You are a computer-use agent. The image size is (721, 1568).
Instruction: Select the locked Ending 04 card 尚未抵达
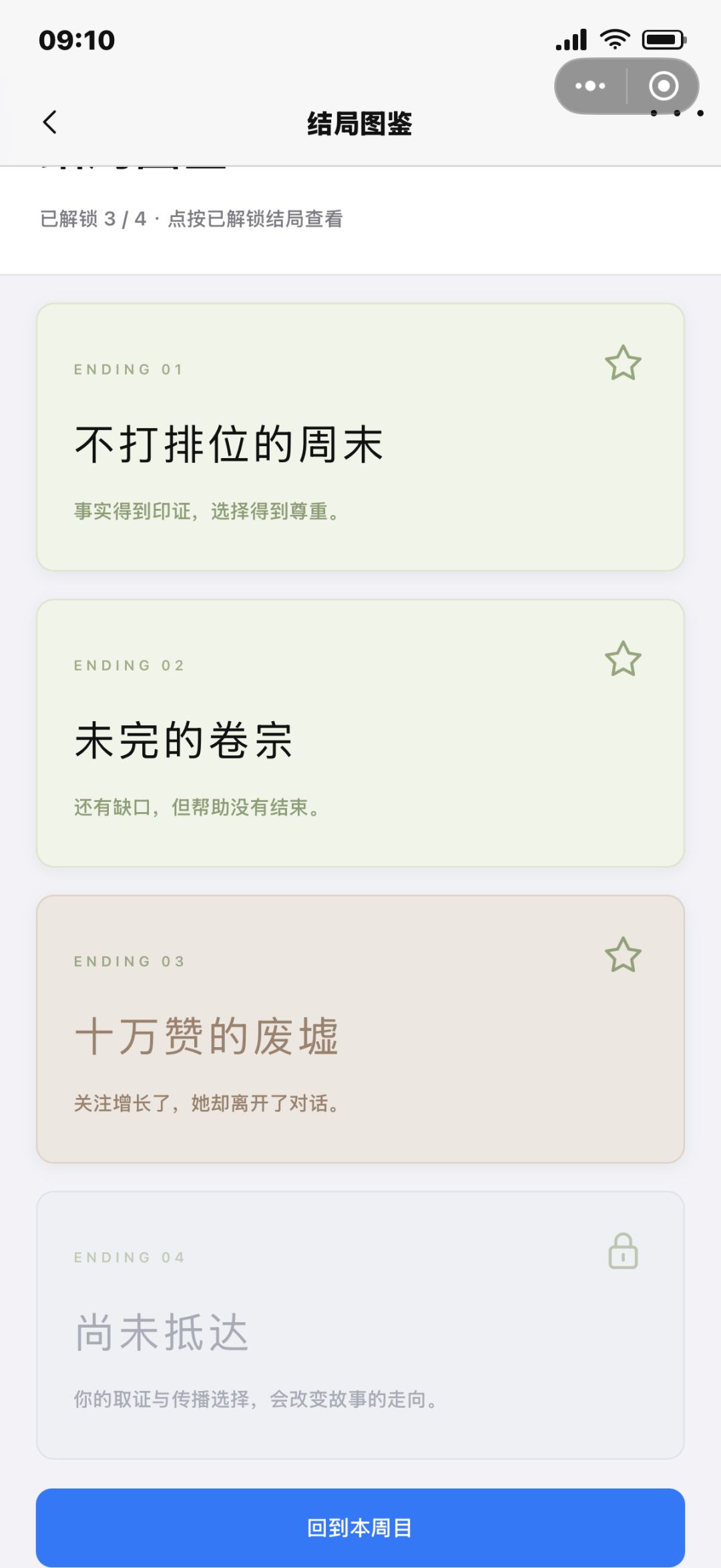[360, 1325]
